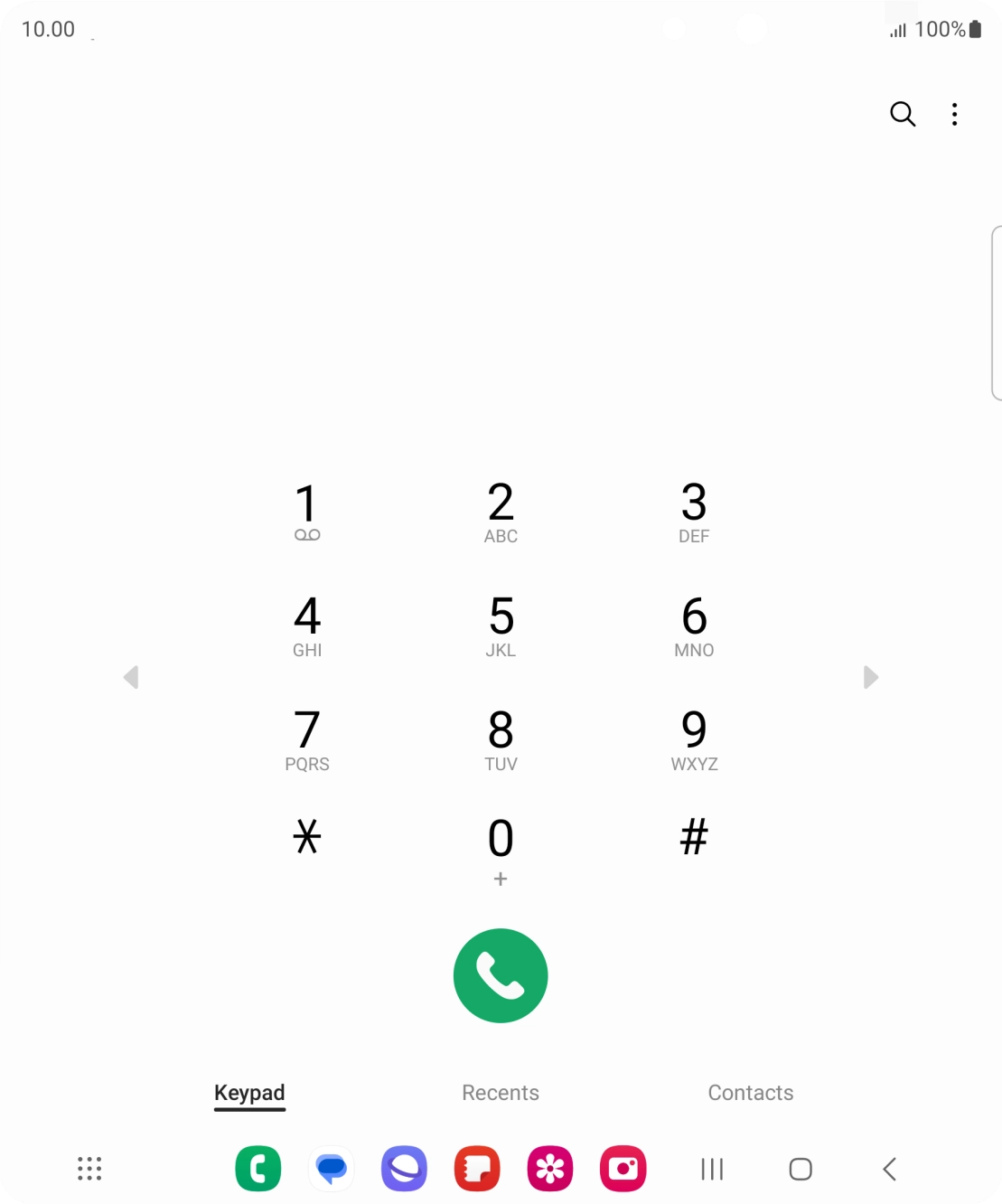Collapse the panel using the left arrow
The width and height of the screenshot is (1002, 1204).
click(x=131, y=676)
